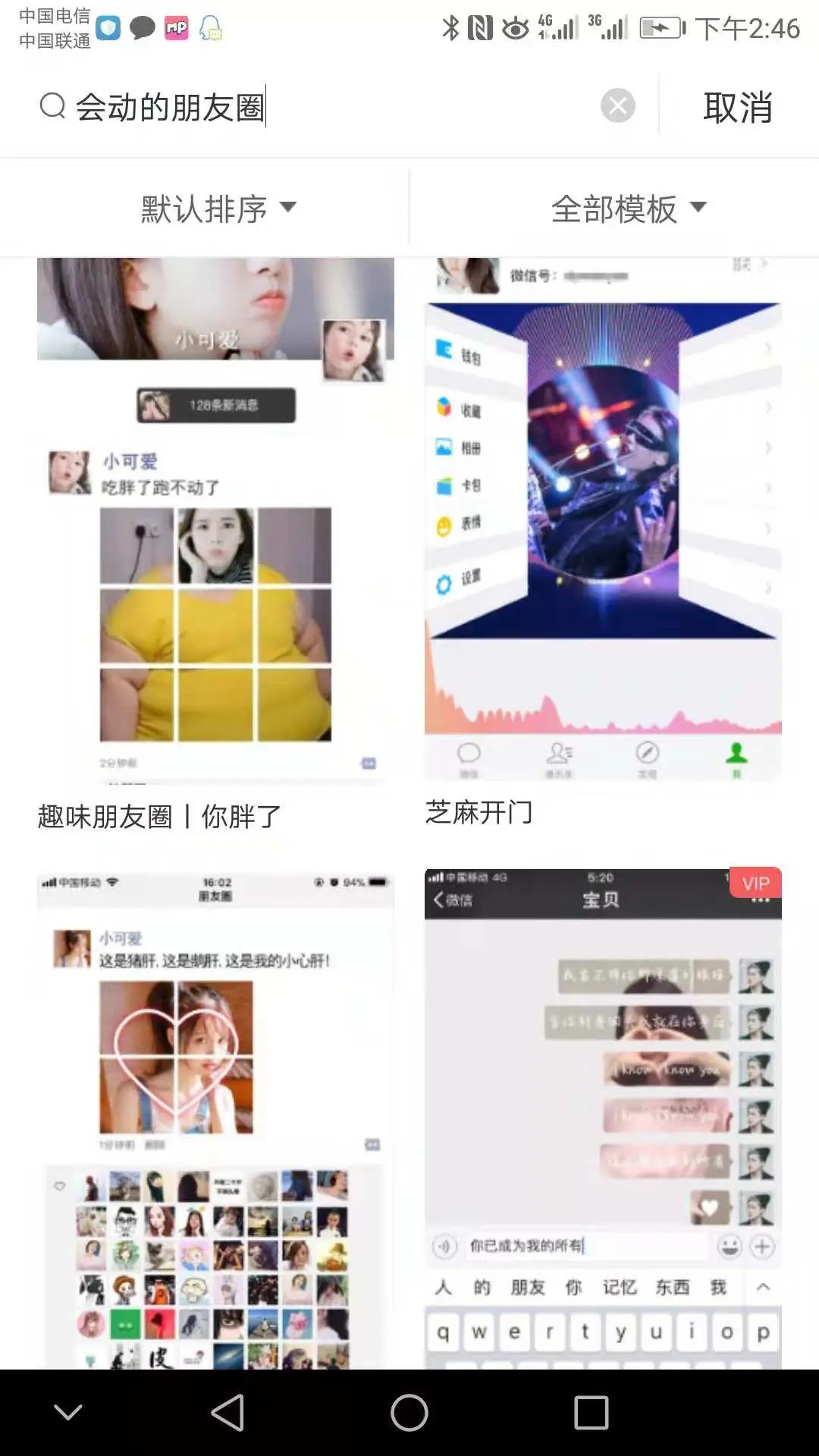Go back using the system back button
The width and height of the screenshot is (819, 1456).
pyautogui.click(x=227, y=1412)
